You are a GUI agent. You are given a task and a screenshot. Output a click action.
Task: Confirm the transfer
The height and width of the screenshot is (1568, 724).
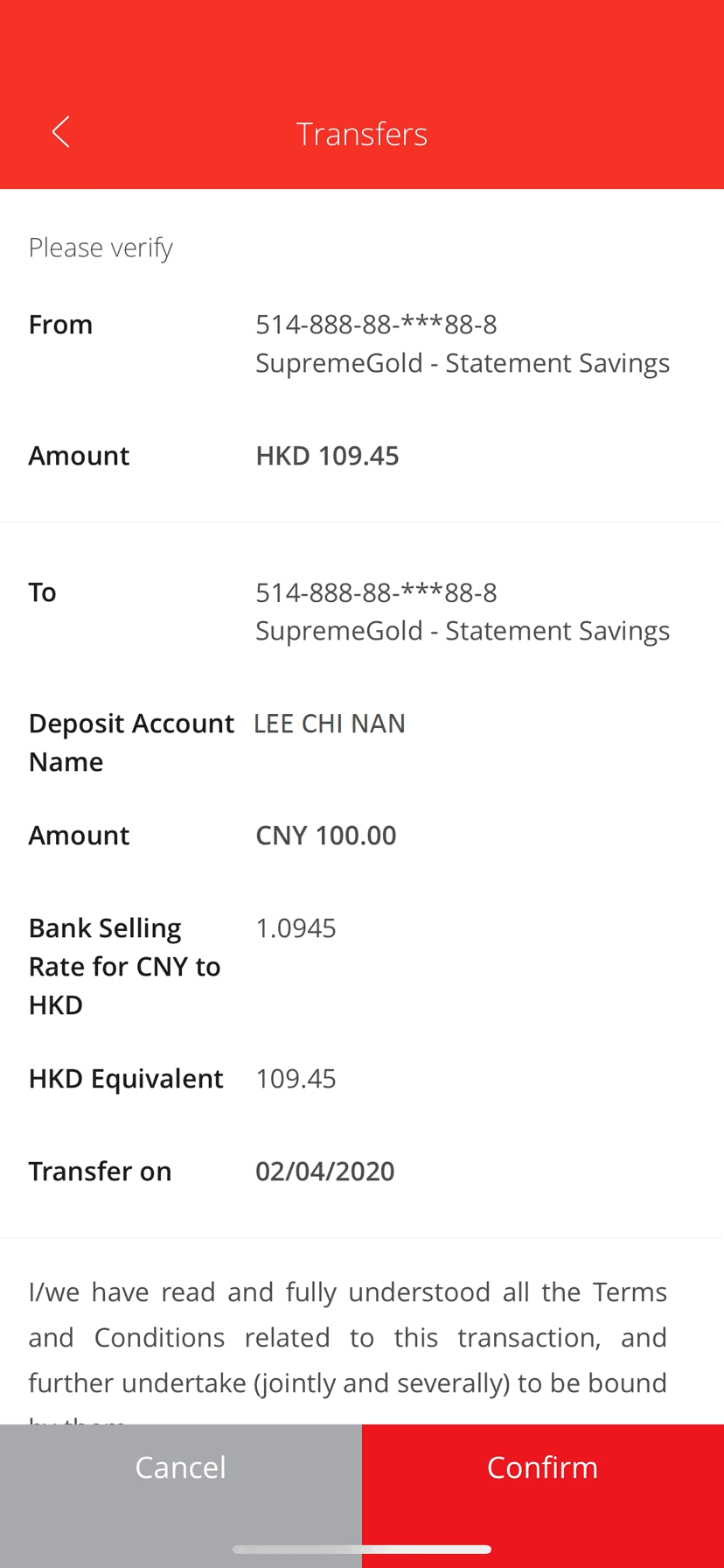(543, 1496)
